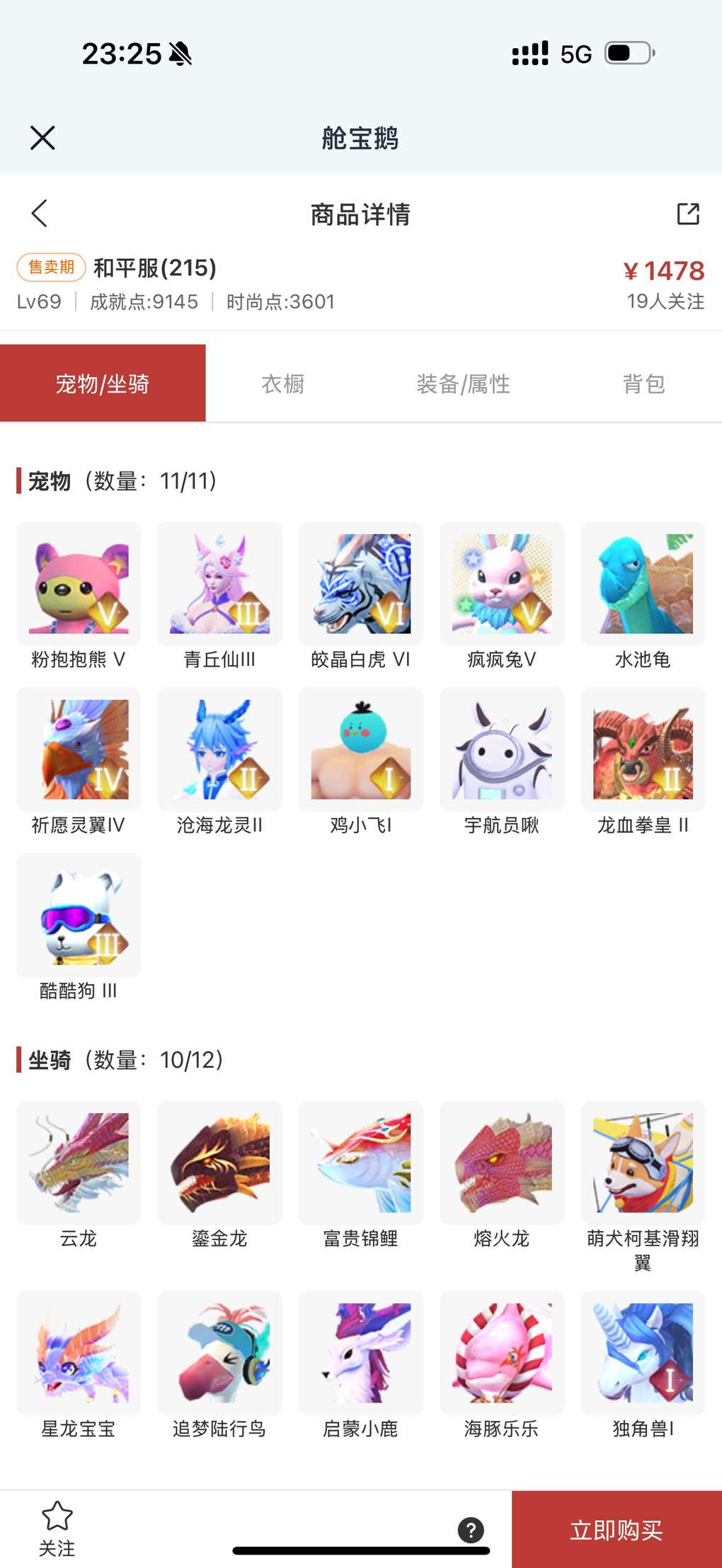Close the 舱宝鹅 mini program page

(42, 138)
